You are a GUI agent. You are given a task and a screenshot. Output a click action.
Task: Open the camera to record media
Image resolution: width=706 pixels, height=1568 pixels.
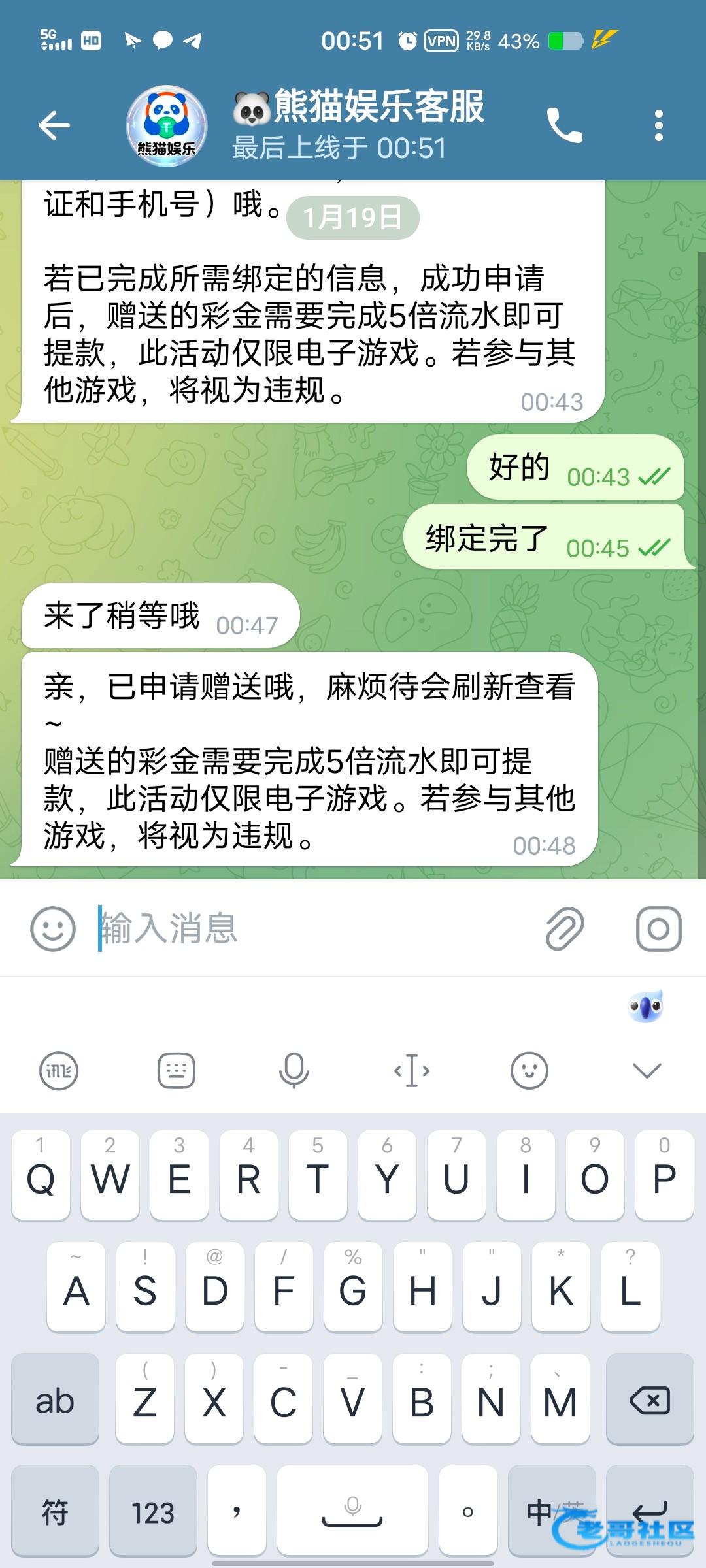tap(658, 928)
